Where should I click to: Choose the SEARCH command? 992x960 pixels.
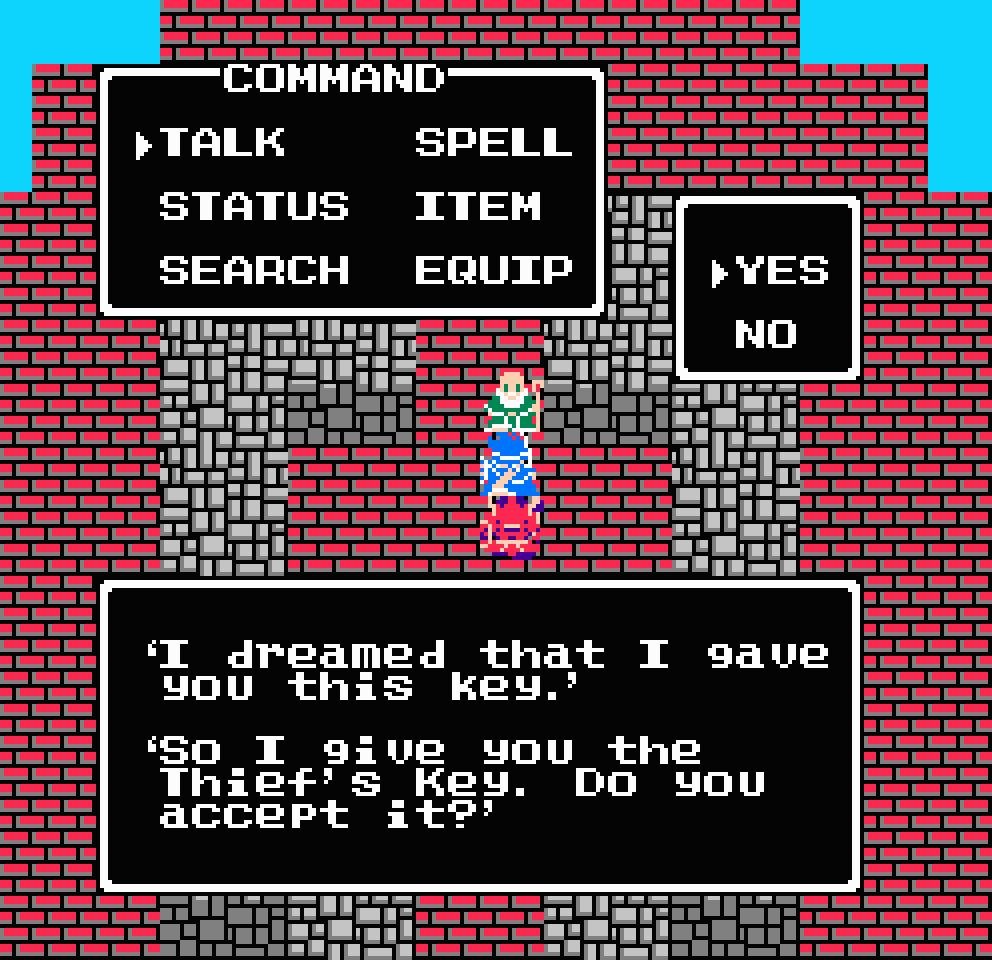pos(254,270)
